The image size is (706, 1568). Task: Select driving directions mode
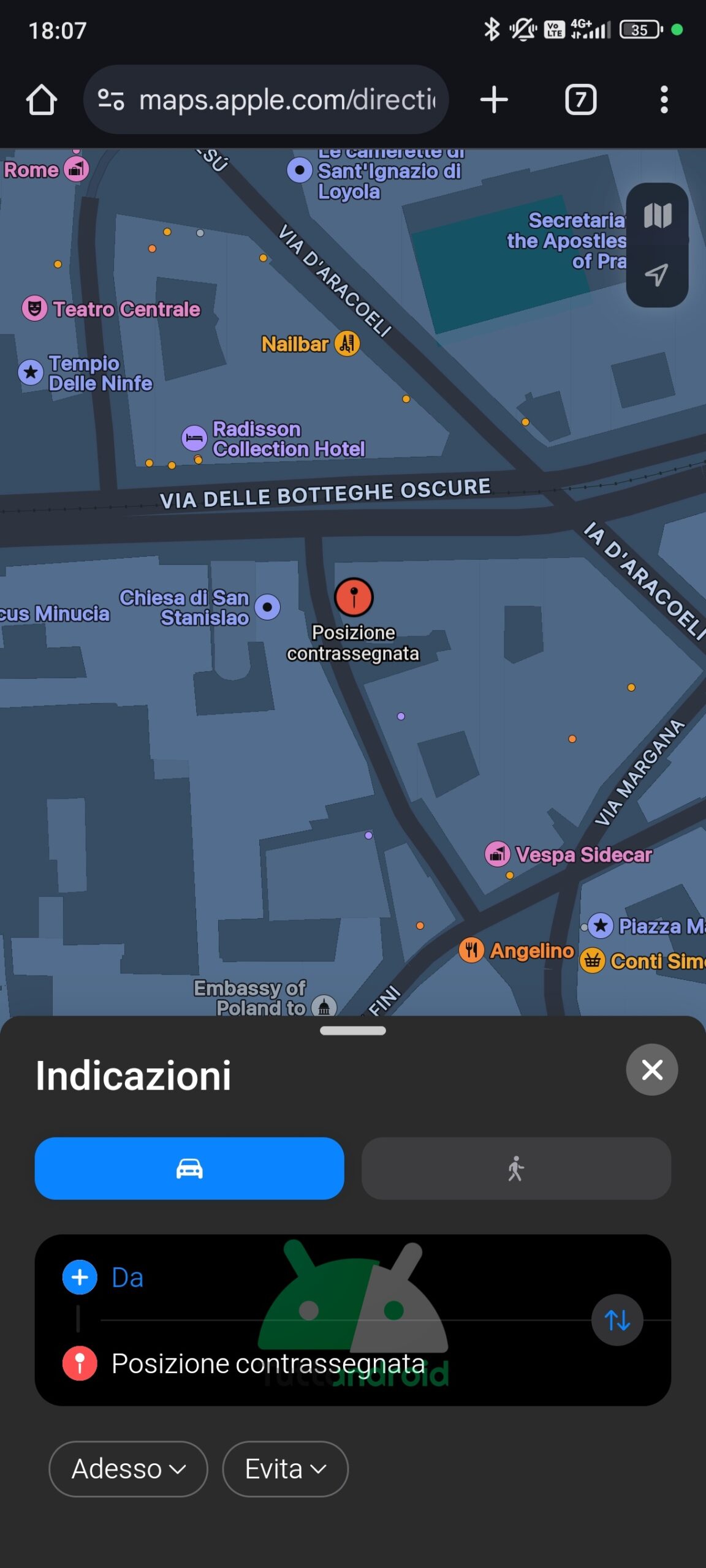point(189,1168)
